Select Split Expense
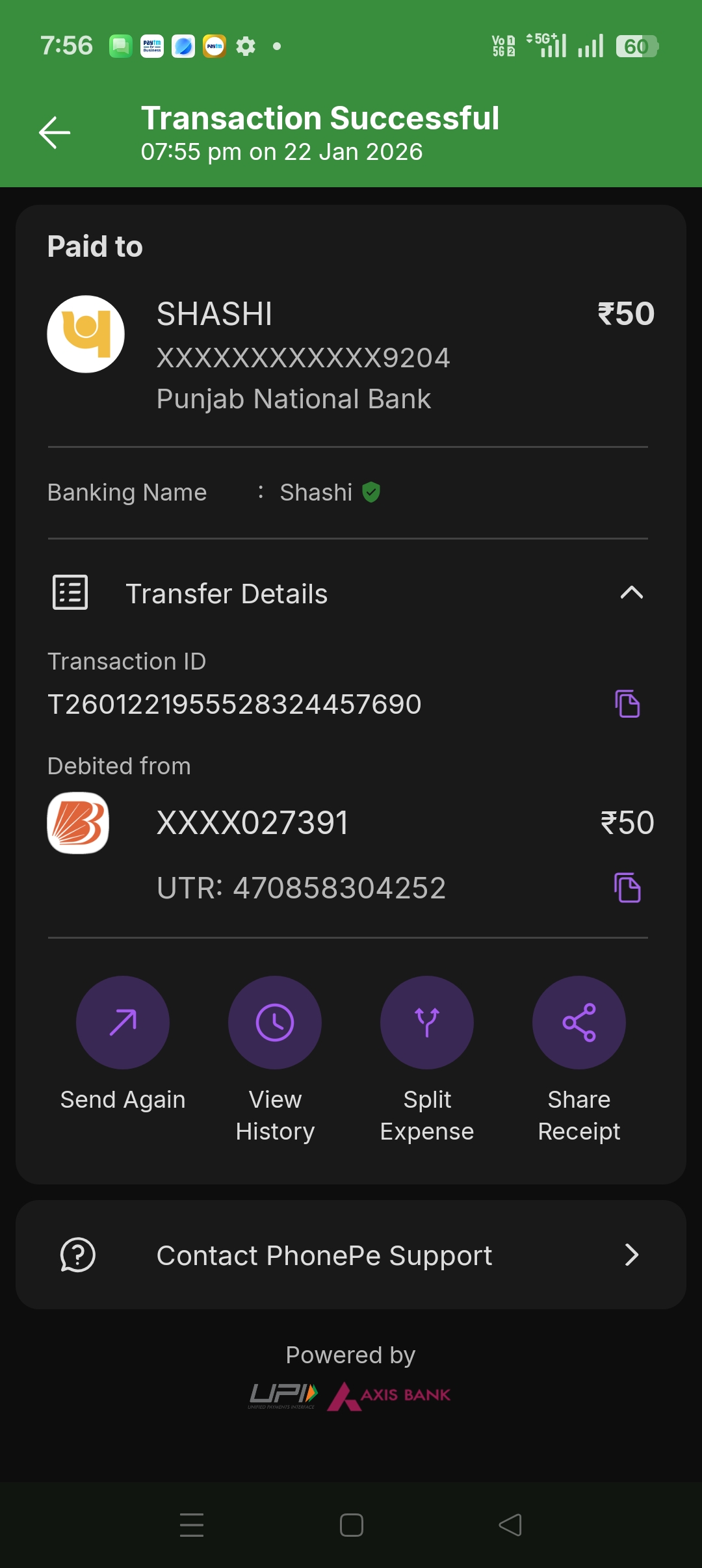The height and width of the screenshot is (1568, 702). click(x=427, y=1023)
